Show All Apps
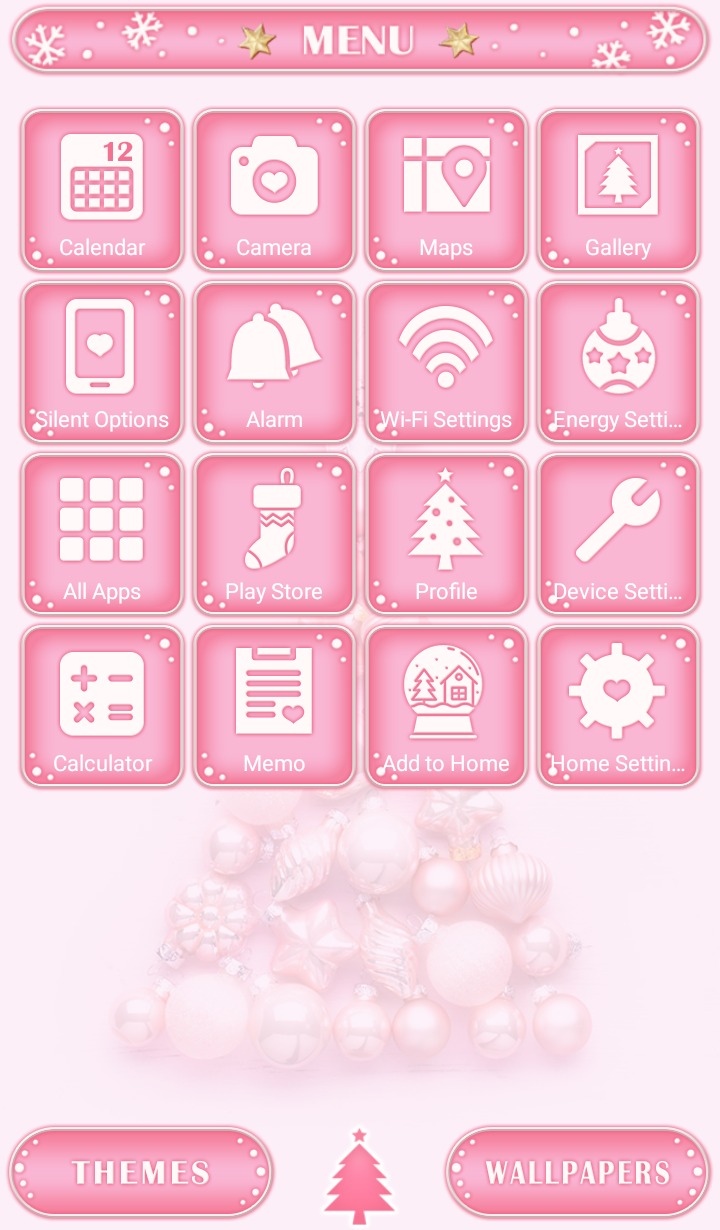The image size is (720, 1230). [x=102, y=534]
